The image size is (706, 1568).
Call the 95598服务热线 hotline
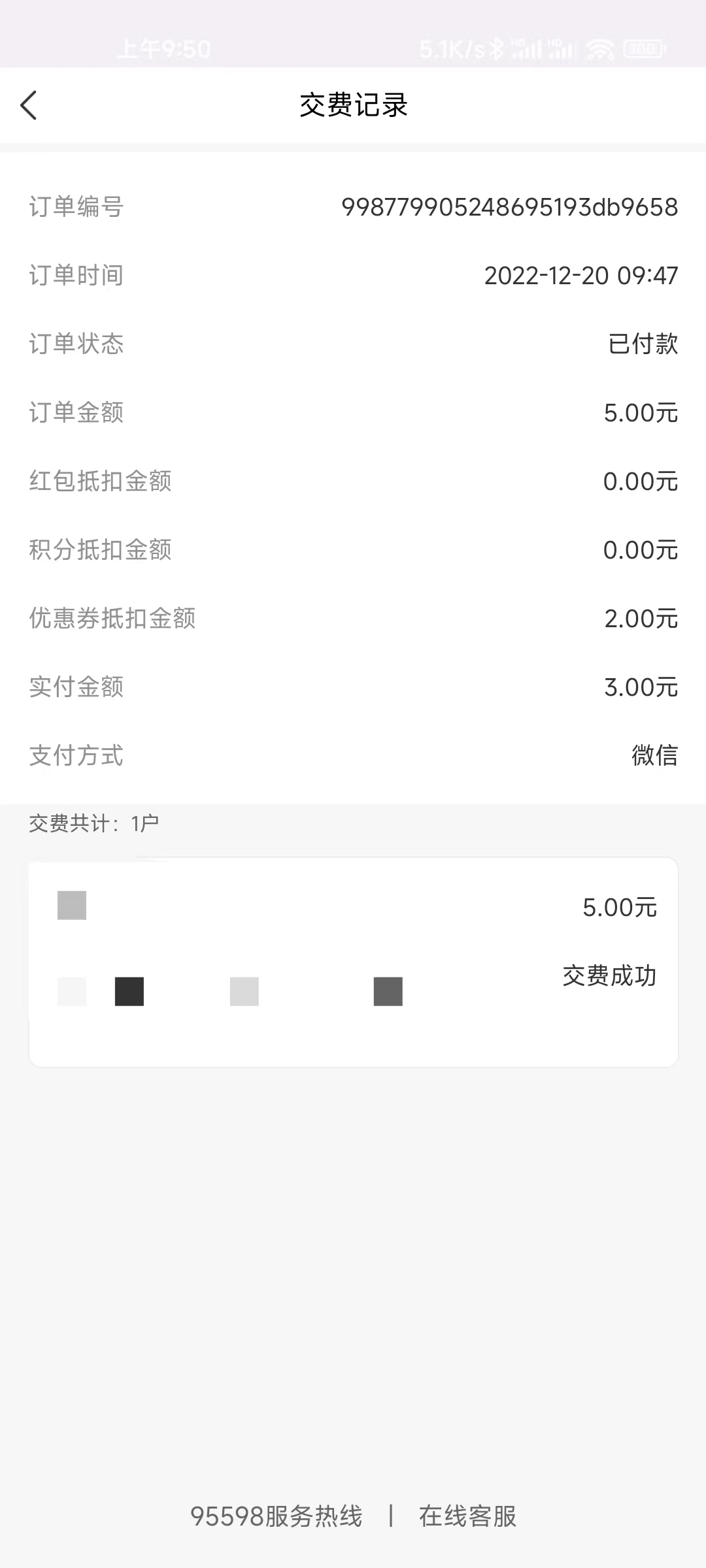tap(276, 1516)
